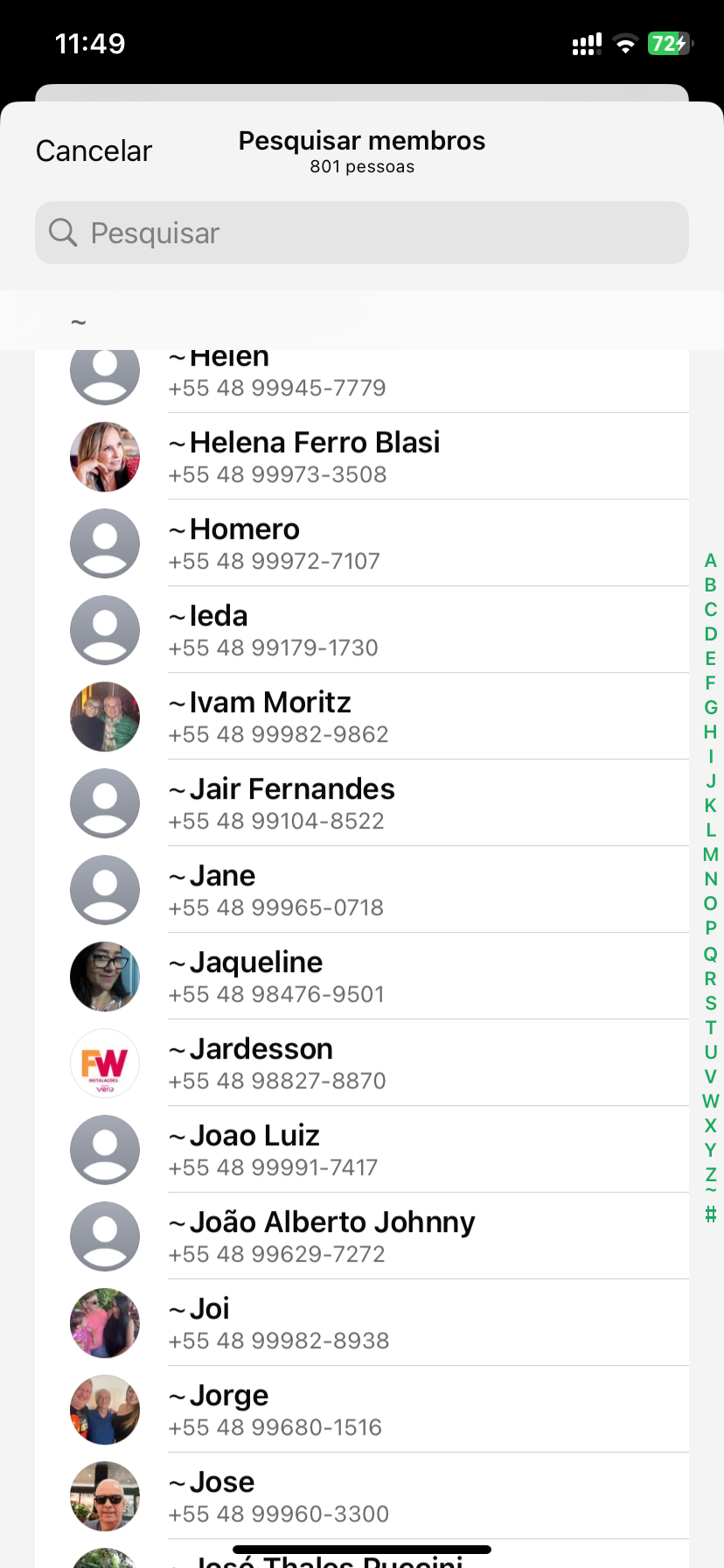This screenshot has width=724, height=1568.
Task: Open member Jair Fernandes
Action: (x=362, y=803)
